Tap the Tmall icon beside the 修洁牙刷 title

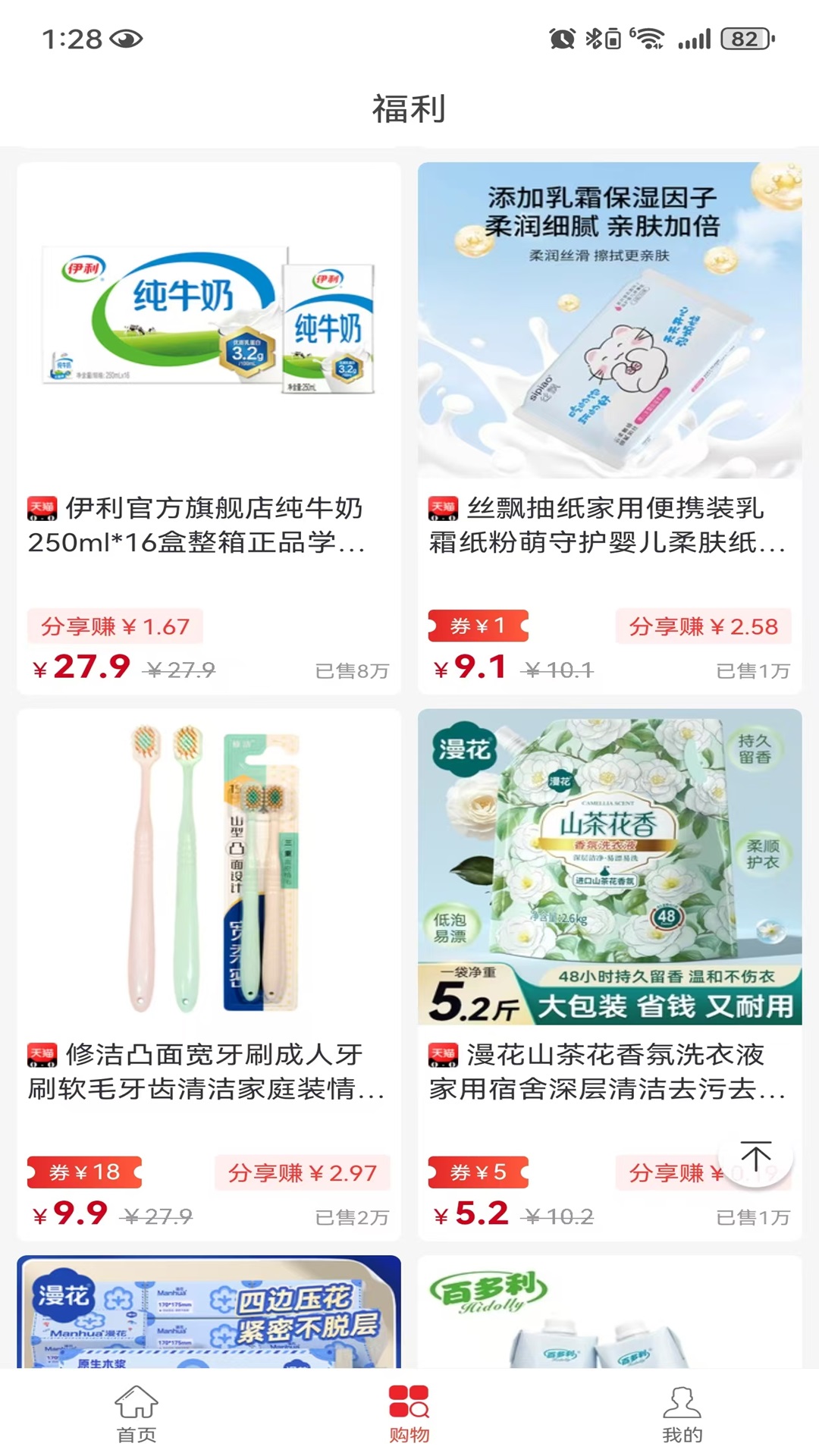[x=42, y=1054]
